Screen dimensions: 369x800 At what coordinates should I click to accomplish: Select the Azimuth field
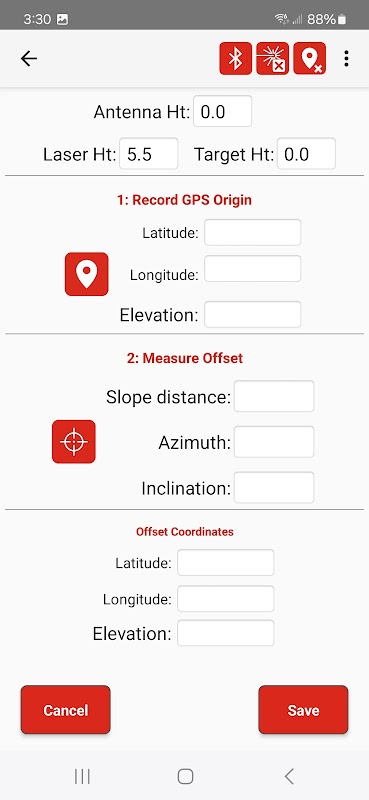tap(274, 442)
